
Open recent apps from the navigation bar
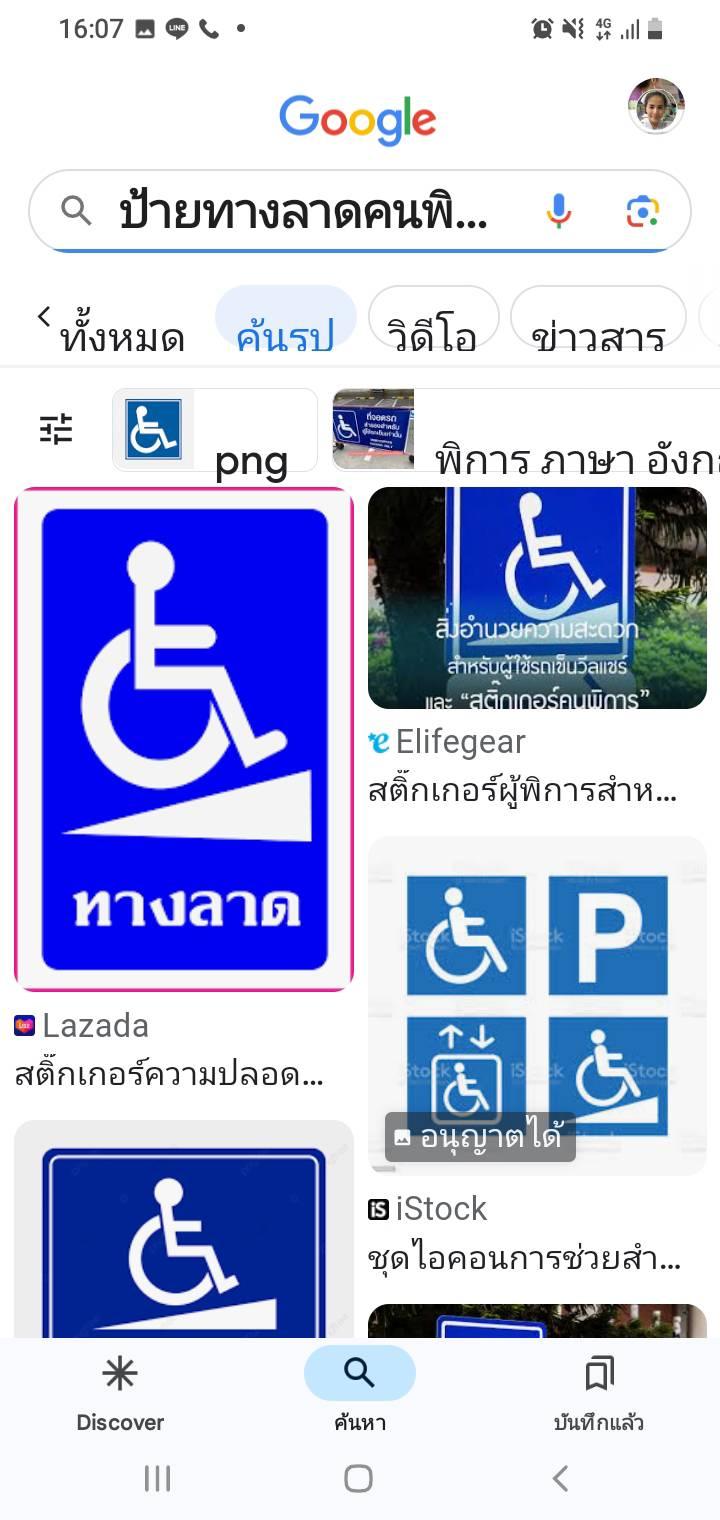pyautogui.click(x=157, y=1478)
